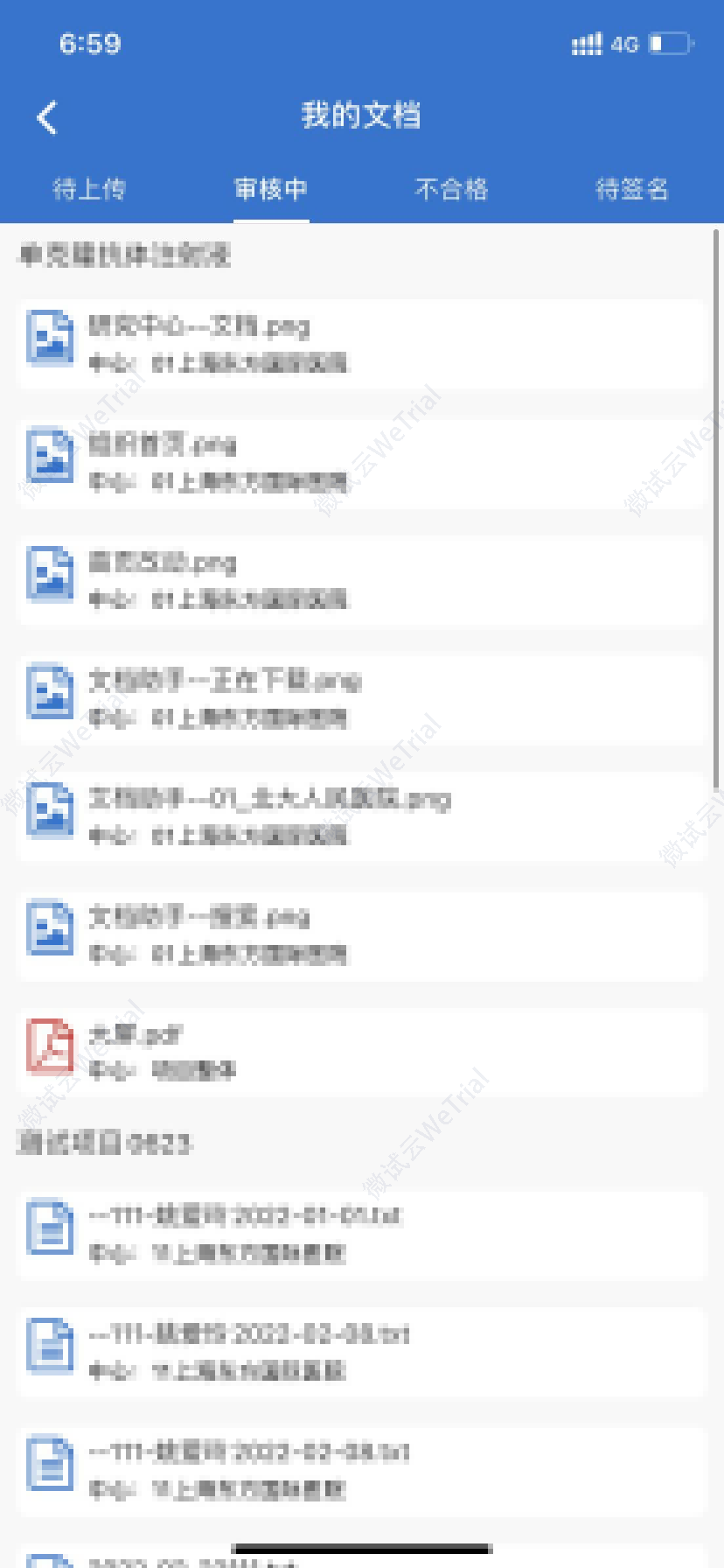This screenshot has width=724, height=1568.
Task: Switch to the 待上传 tab
Action: coord(89,189)
